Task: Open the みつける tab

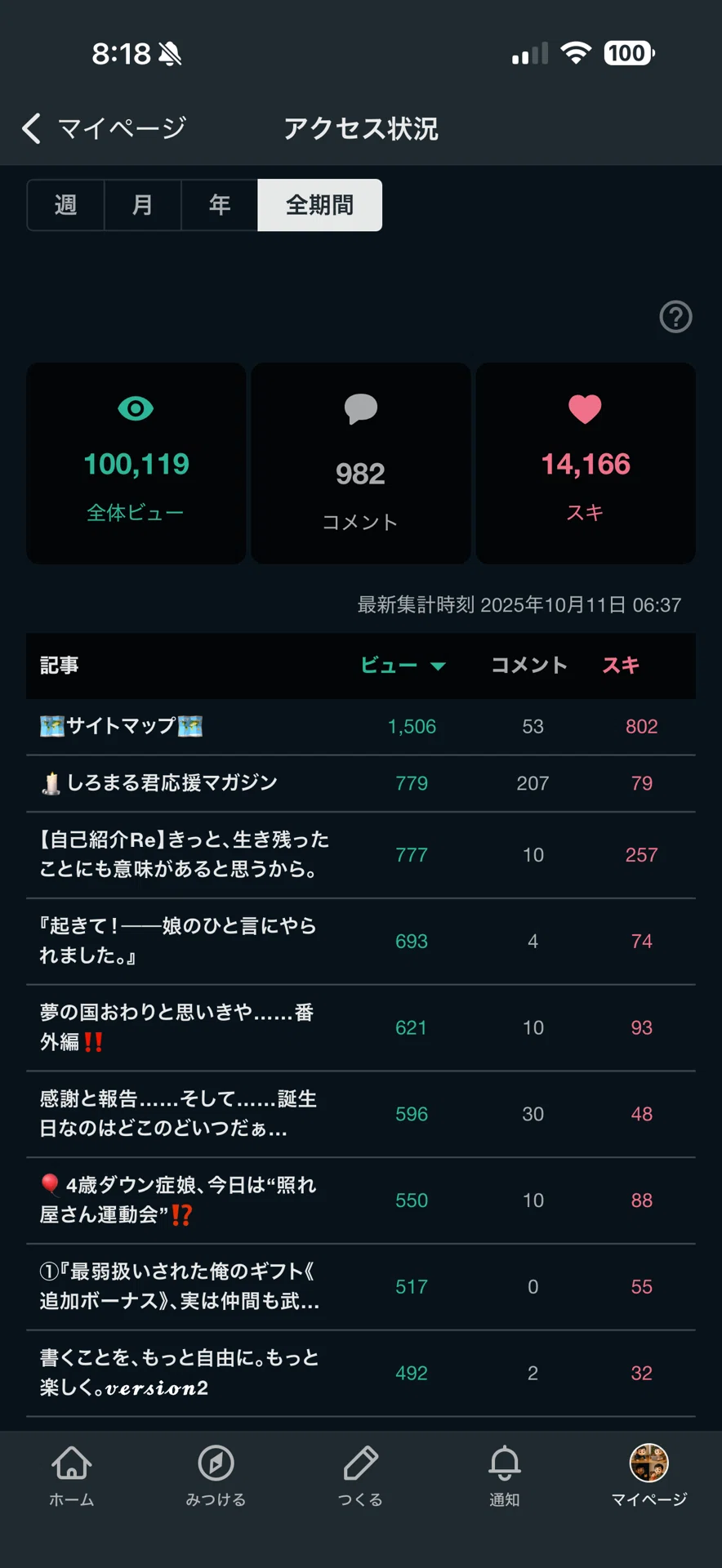Action: (x=216, y=1475)
